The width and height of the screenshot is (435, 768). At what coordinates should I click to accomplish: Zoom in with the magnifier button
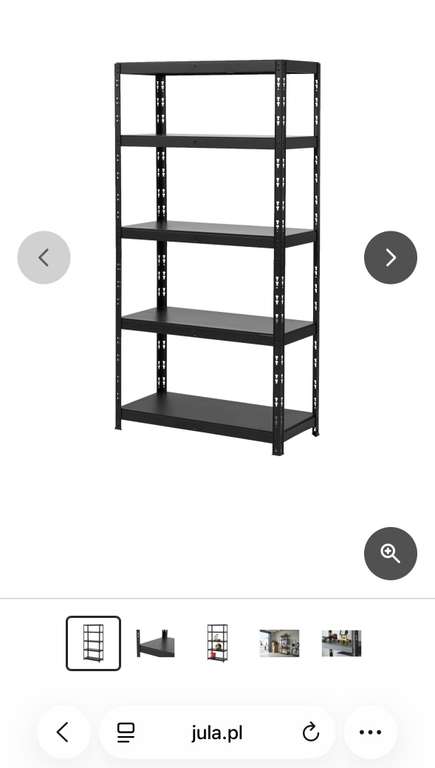390,553
